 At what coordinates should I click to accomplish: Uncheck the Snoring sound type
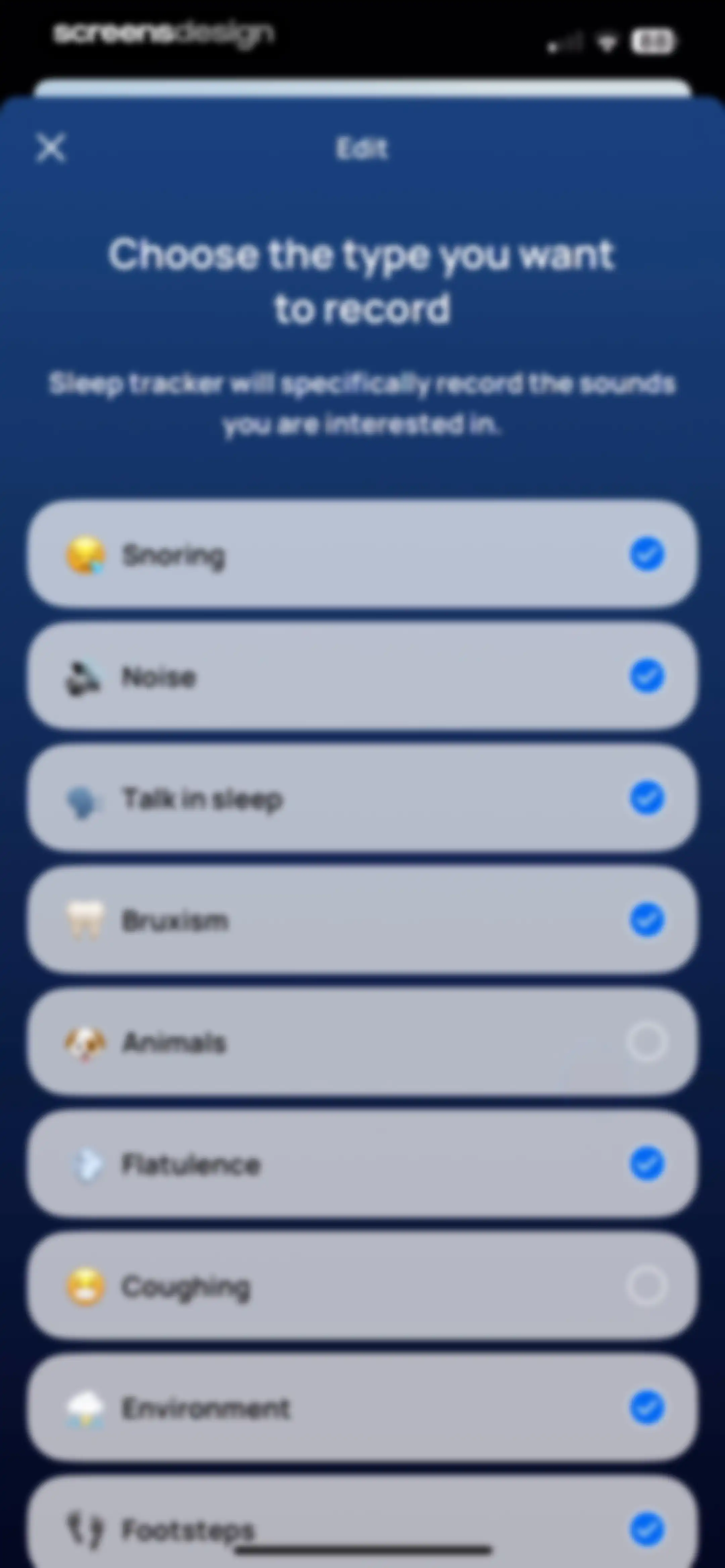(x=646, y=555)
